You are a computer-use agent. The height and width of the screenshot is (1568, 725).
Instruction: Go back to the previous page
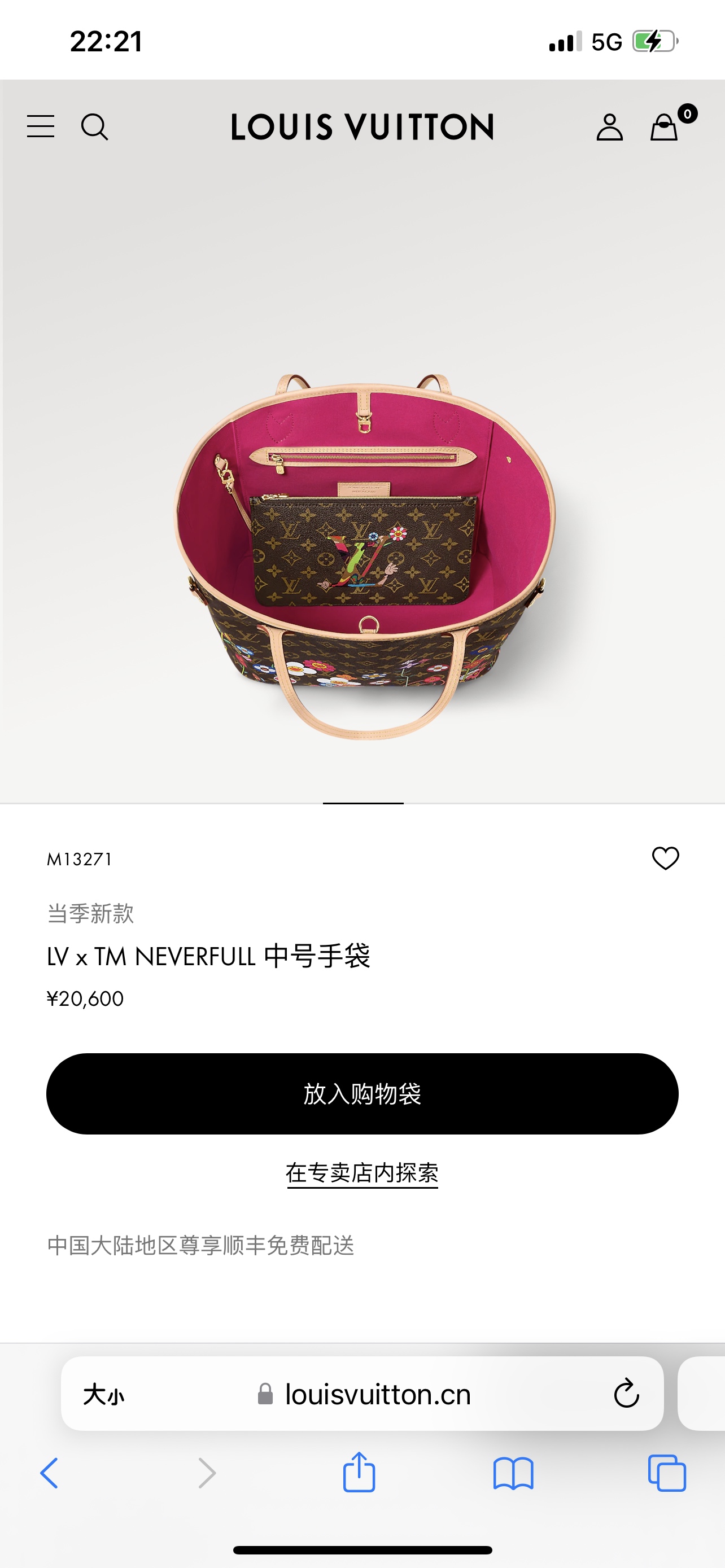click(49, 1473)
